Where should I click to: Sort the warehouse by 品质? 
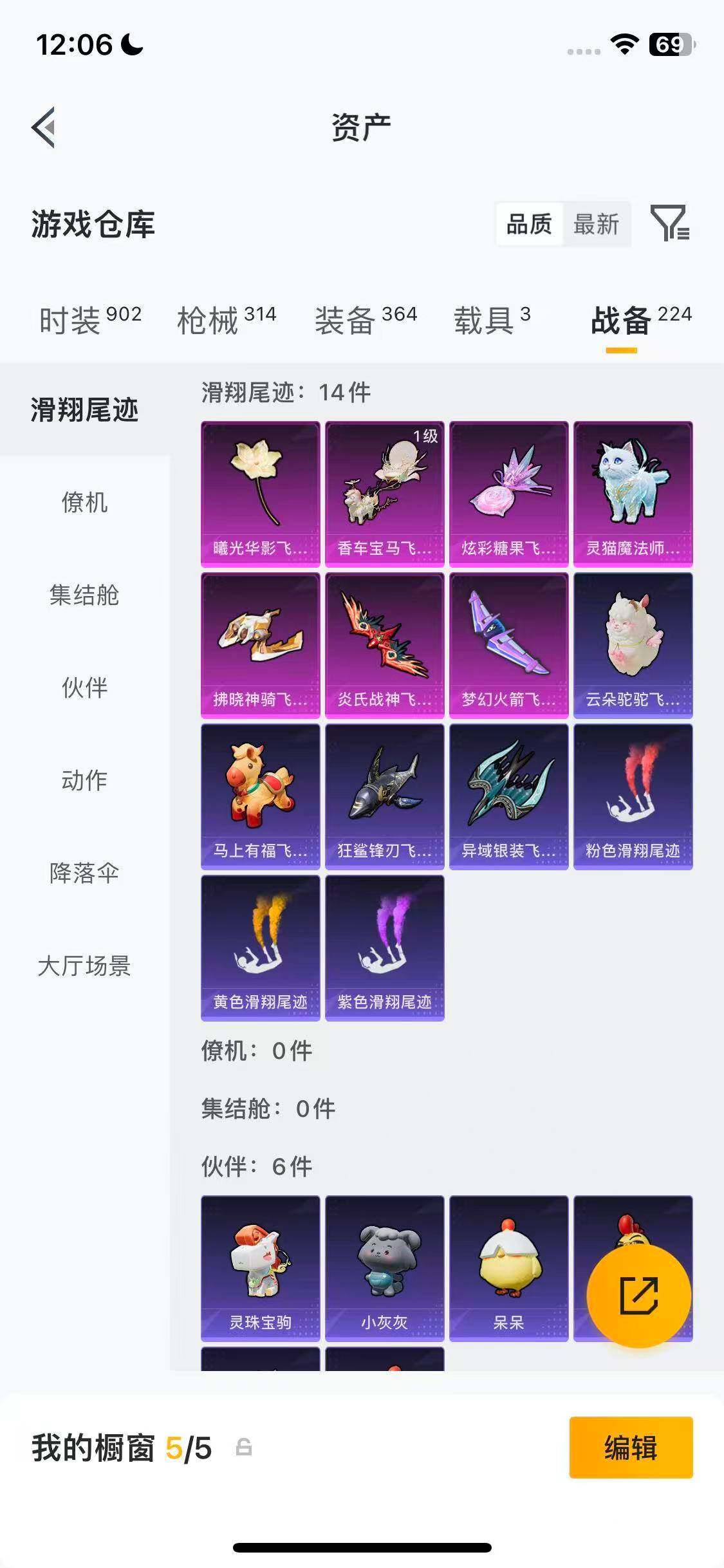[x=529, y=225]
